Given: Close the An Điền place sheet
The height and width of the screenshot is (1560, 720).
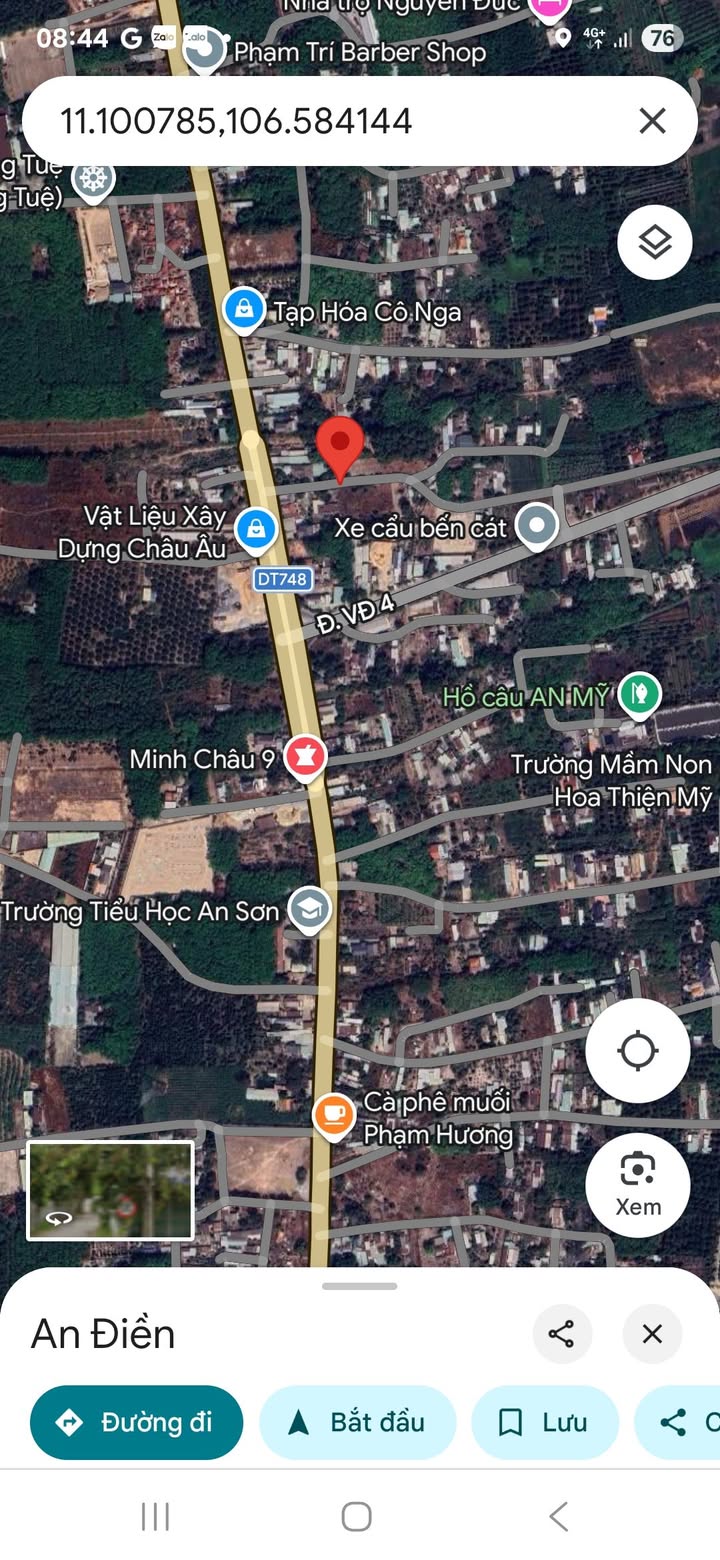Looking at the screenshot, I should click(x=652, y=1334).
